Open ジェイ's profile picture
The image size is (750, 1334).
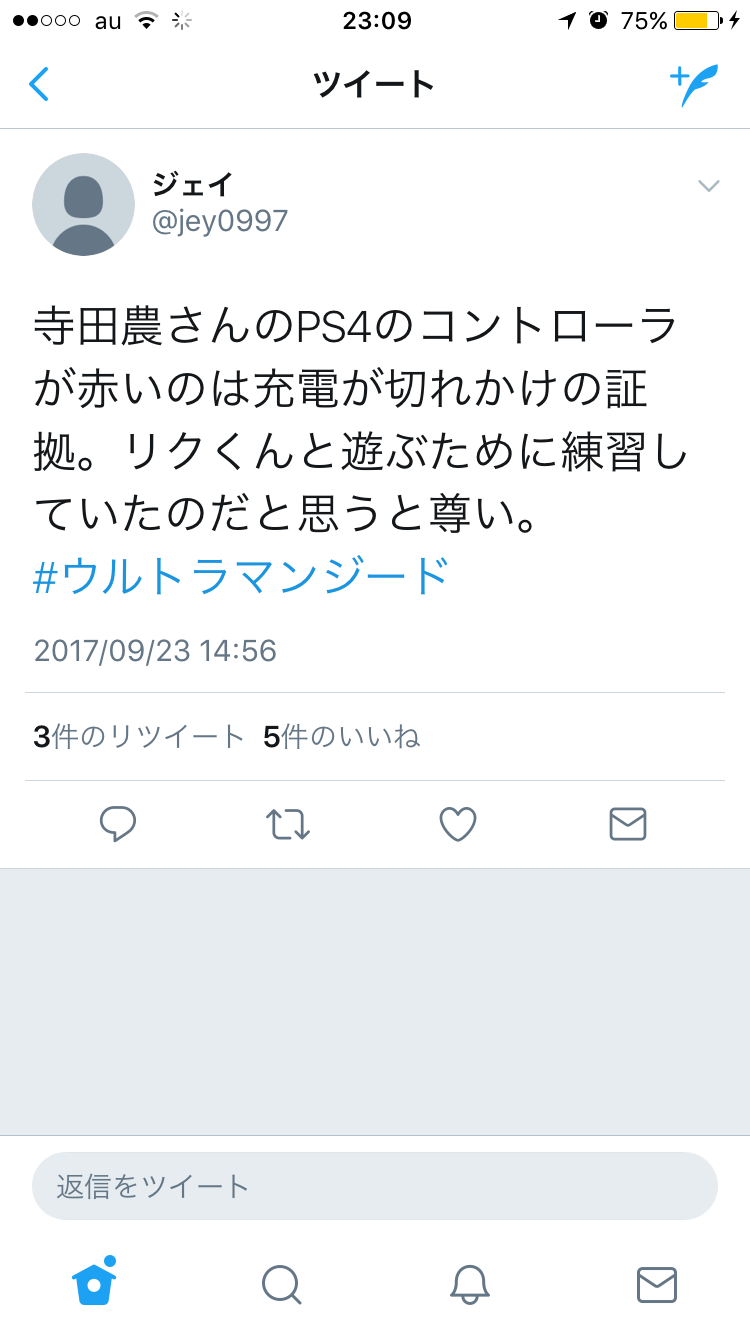pyautogui.click(x=84, y=204)
